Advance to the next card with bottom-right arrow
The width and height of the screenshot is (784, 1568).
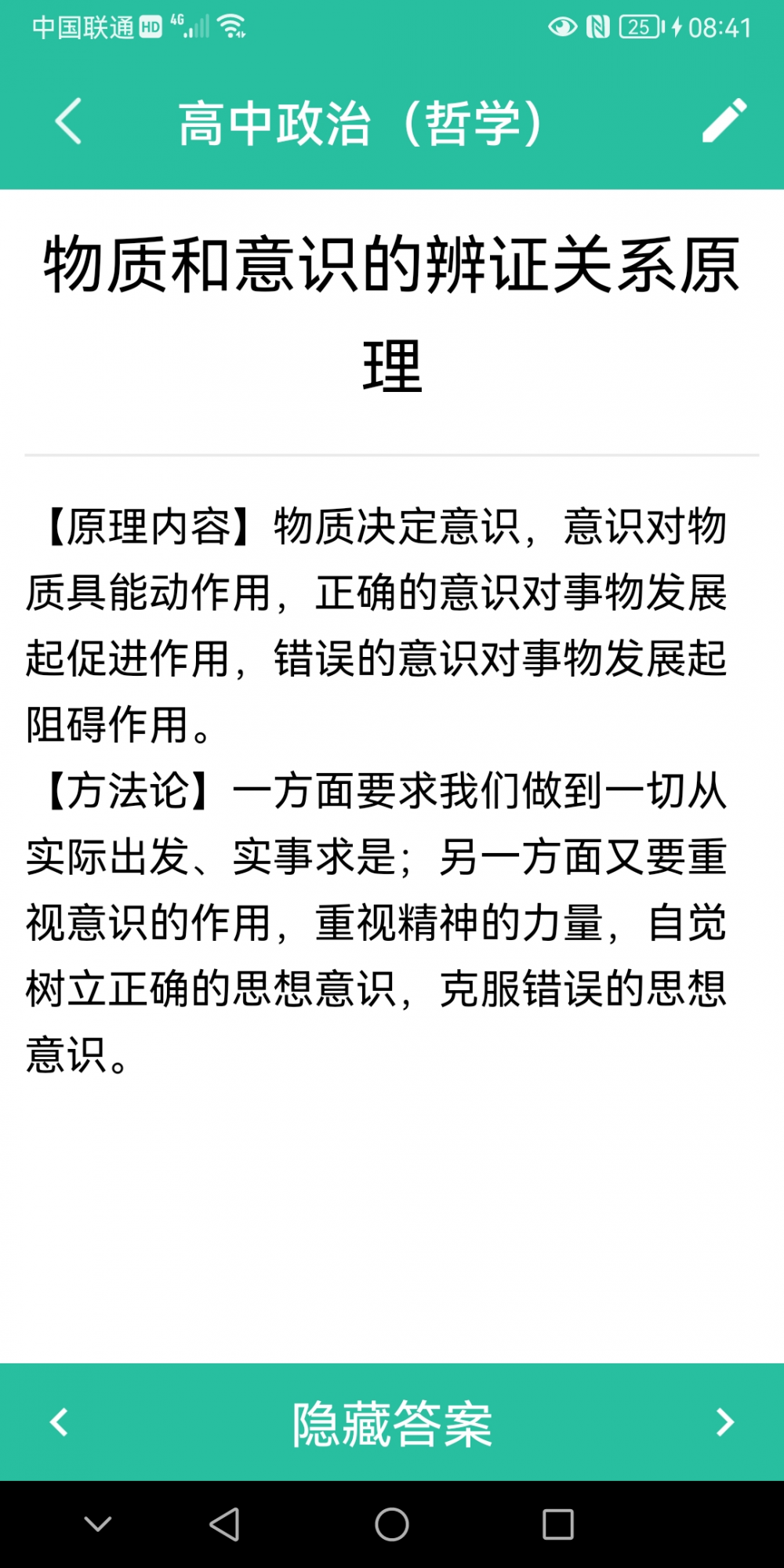coord(725,1422)
